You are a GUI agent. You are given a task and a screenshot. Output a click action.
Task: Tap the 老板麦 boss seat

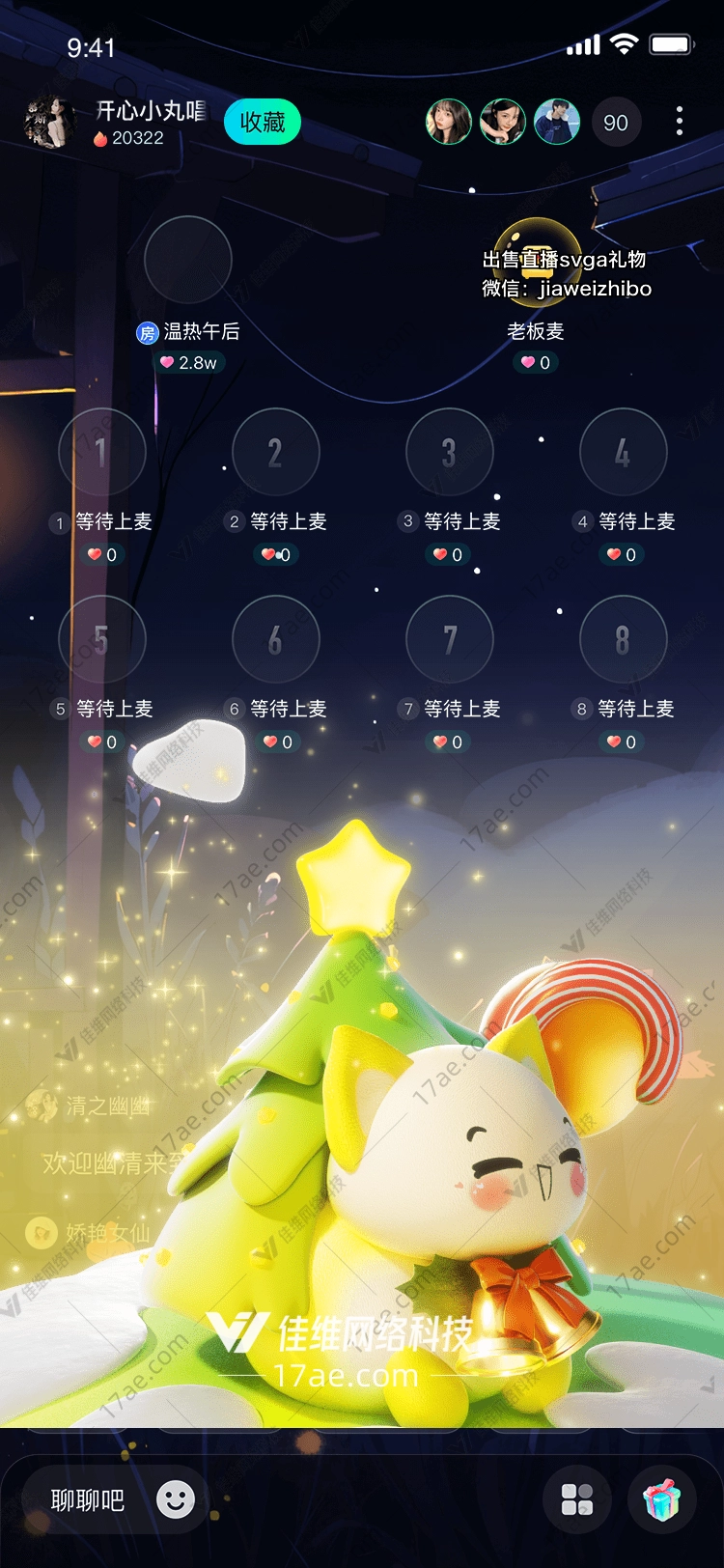537,261
